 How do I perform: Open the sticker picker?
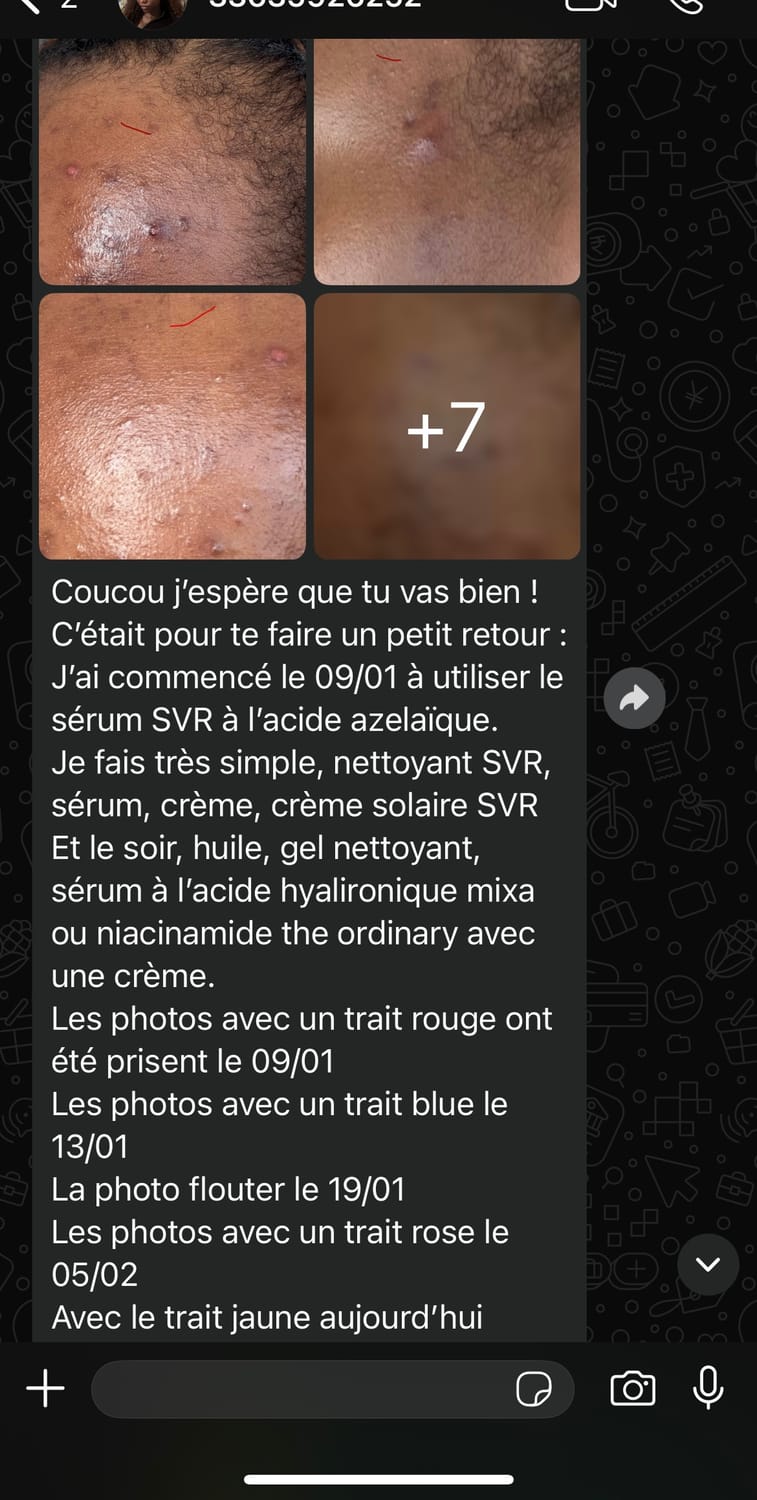tap(534, 1389)
